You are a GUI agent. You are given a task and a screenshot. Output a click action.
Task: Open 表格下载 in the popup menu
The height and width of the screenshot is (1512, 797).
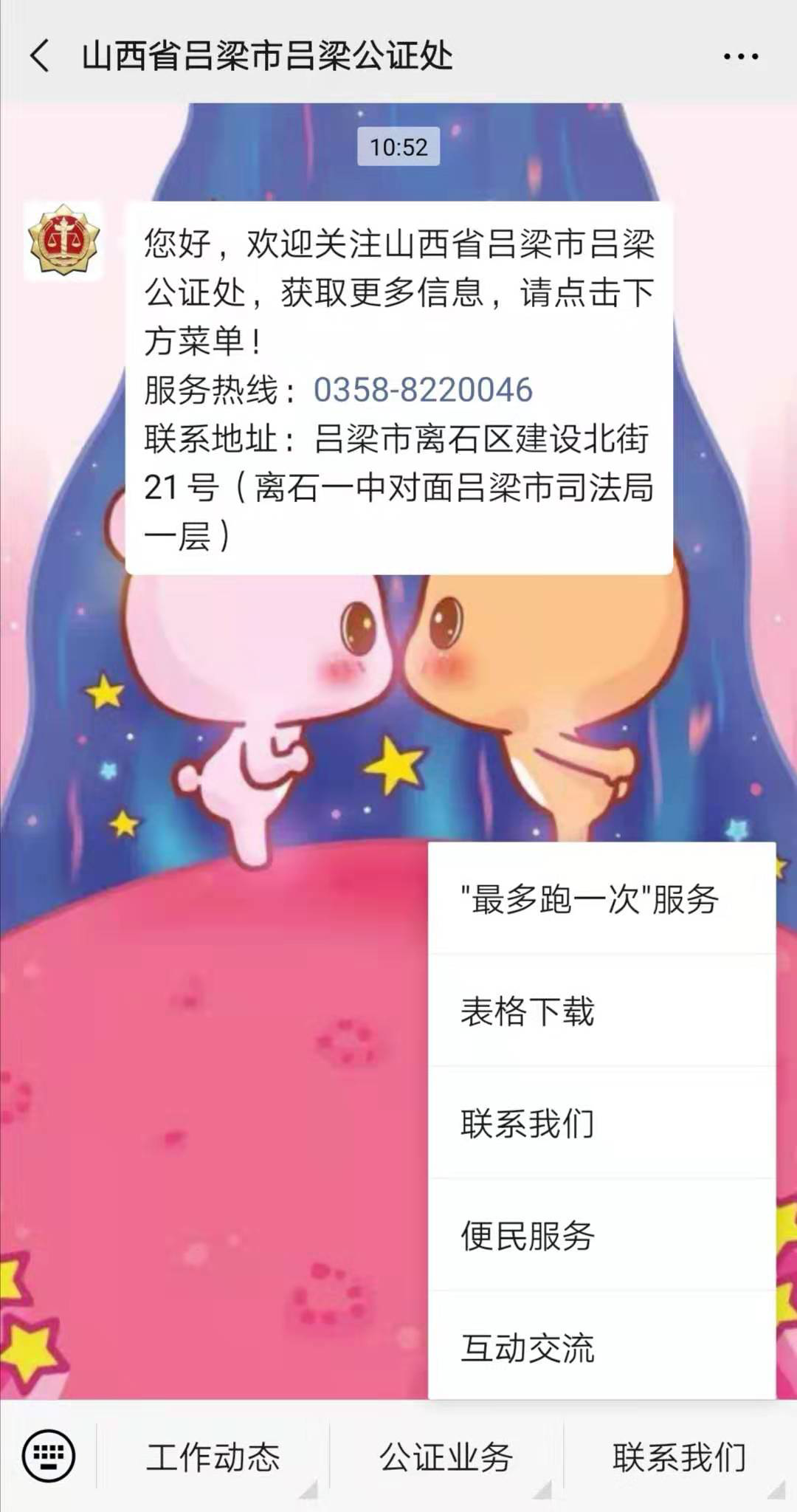point(590,1011)
